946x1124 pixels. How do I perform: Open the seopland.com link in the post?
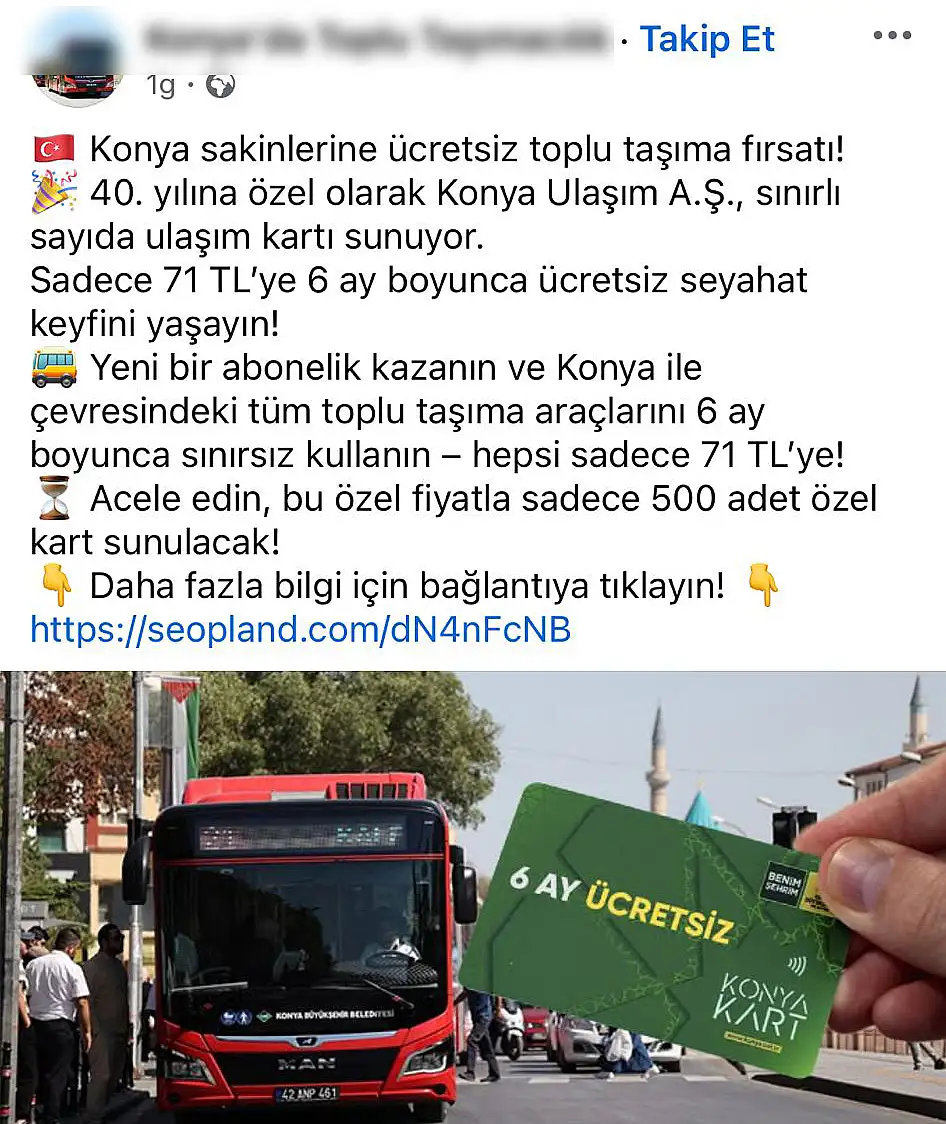point(300,630)
